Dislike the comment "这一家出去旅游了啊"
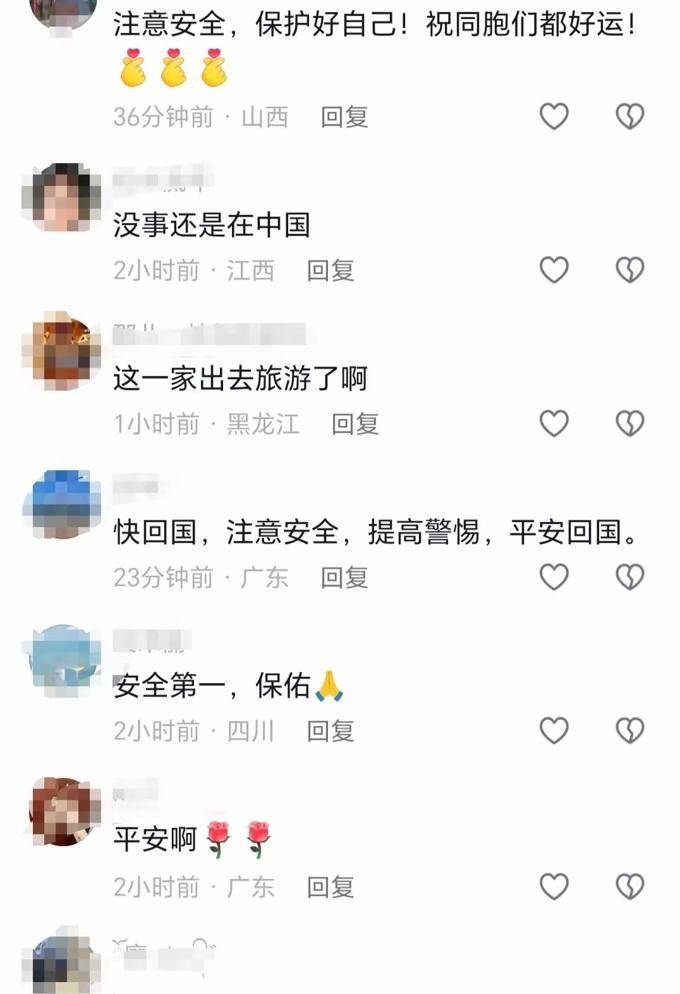This screenshot has width=680, height=994. (629, 424)
